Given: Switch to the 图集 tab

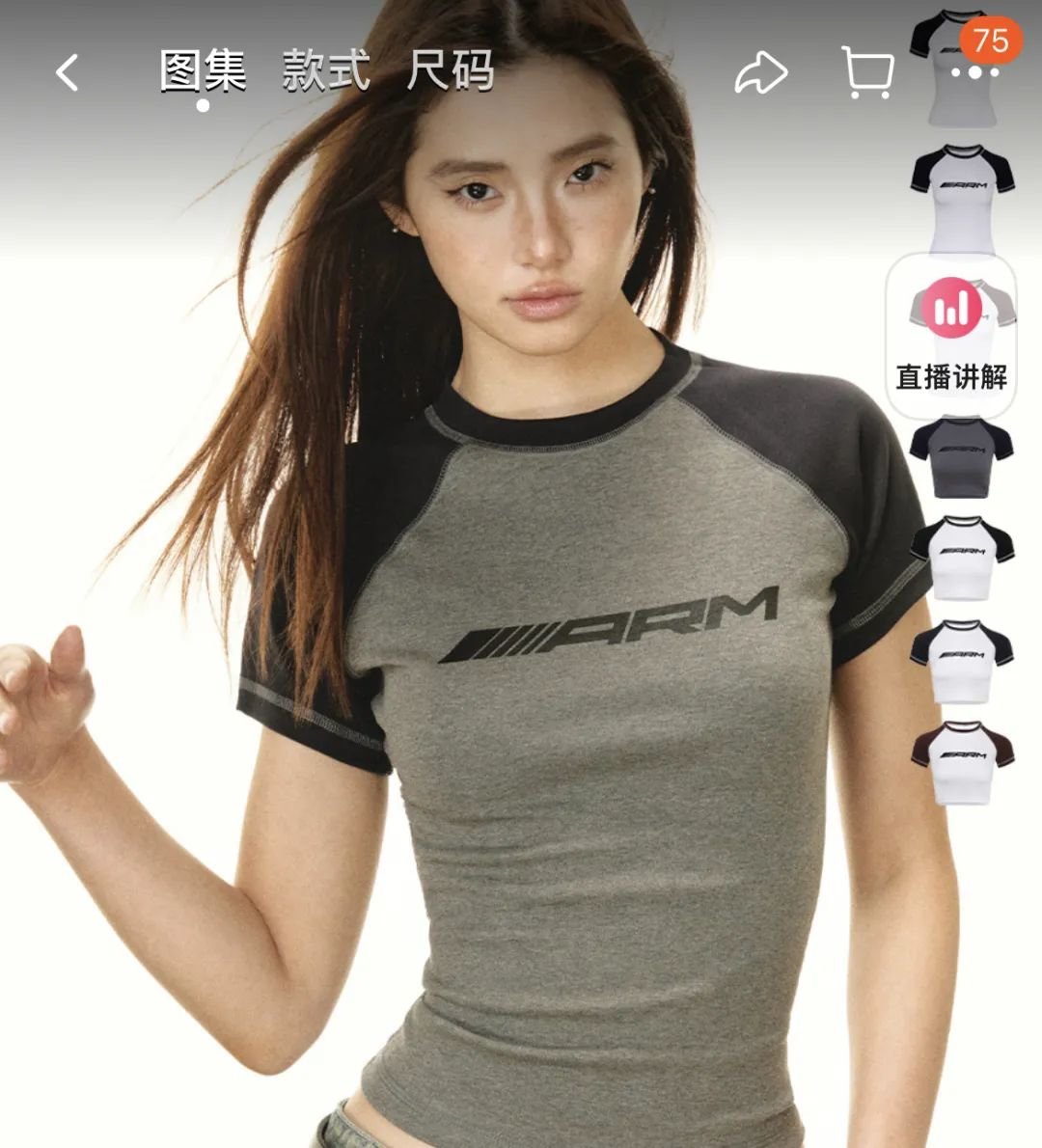Looking at the screenshot, I should point(203,72).
